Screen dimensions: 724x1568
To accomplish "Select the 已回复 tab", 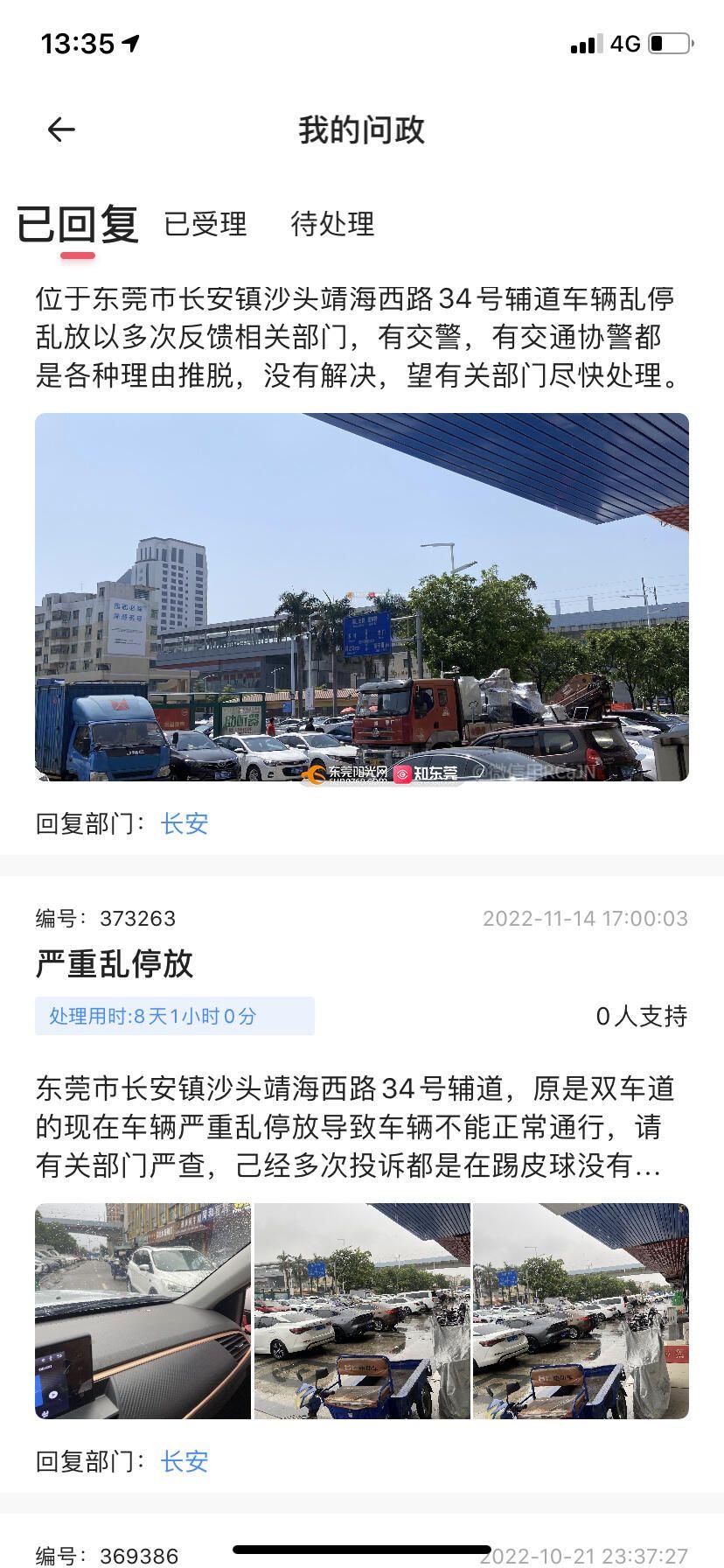I will [x=78, y=224].
